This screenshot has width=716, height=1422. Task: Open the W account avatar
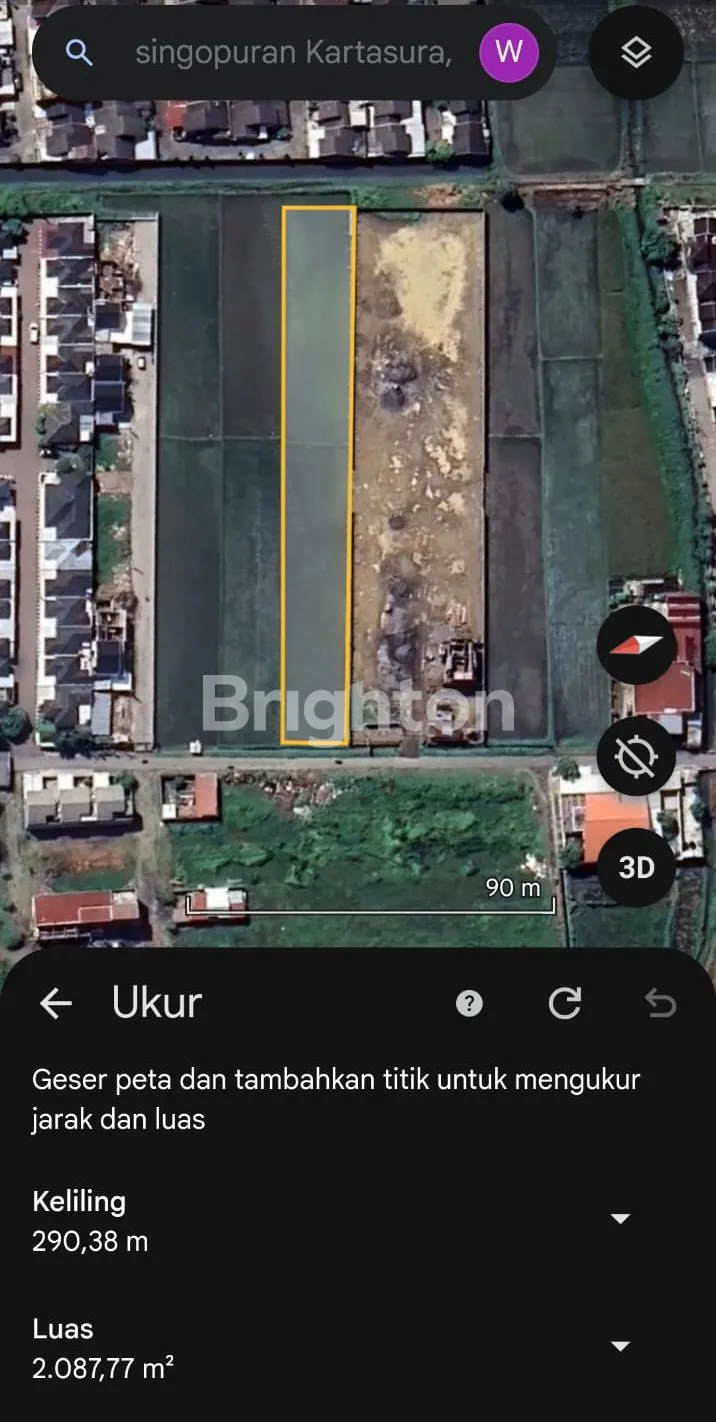pos(509,52)
